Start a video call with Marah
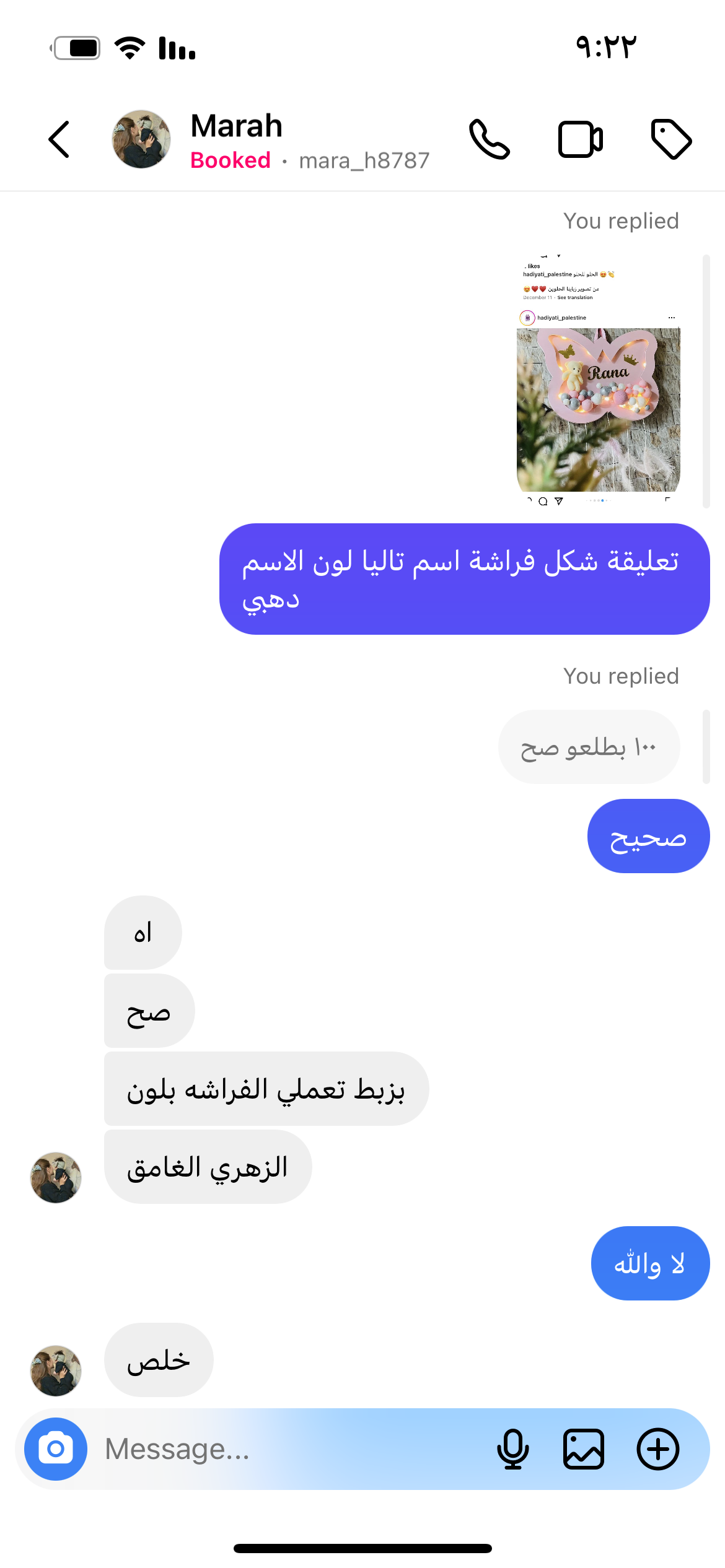Viewport: 725px width, 1568px height. (x=580, y=139)
